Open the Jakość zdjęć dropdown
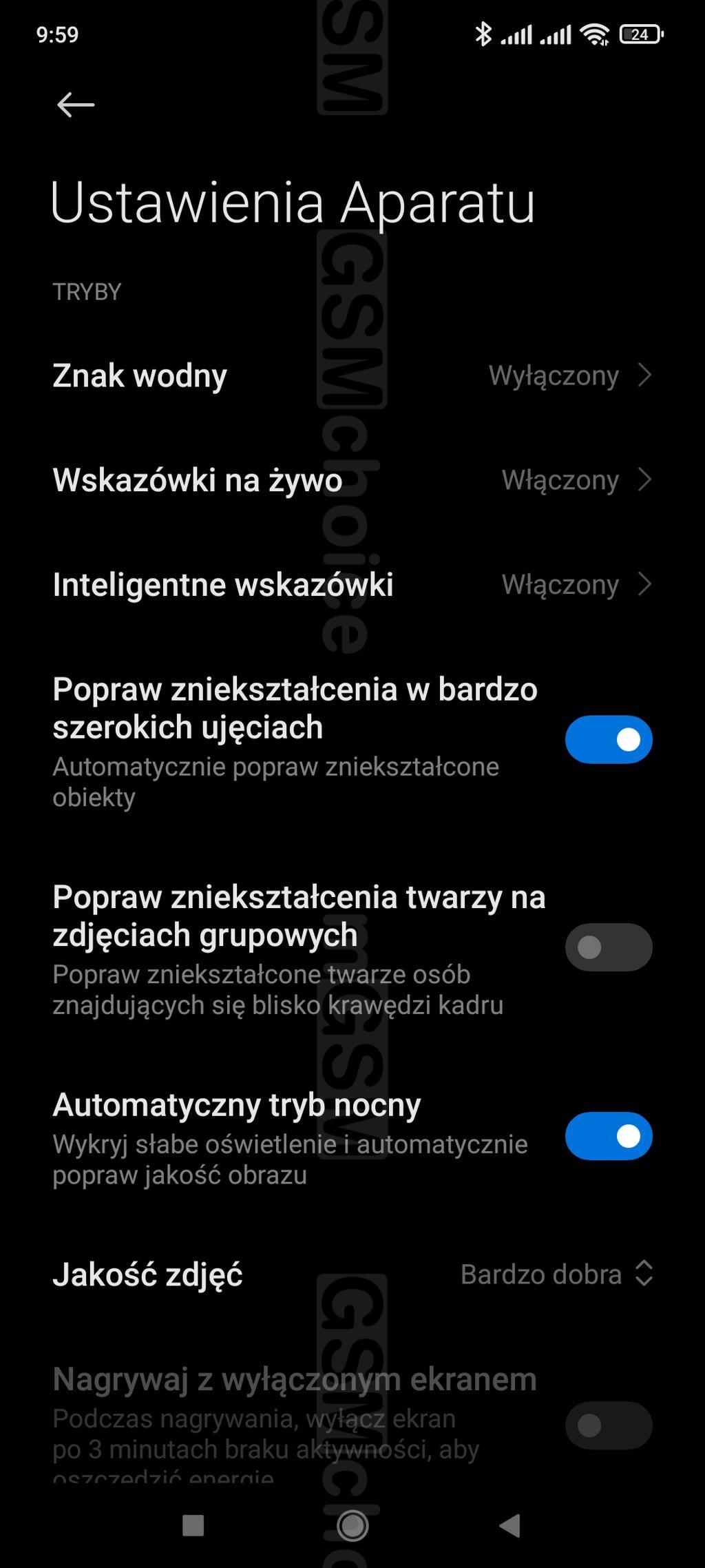705x1568 pixels. (x=556, y=1275)
